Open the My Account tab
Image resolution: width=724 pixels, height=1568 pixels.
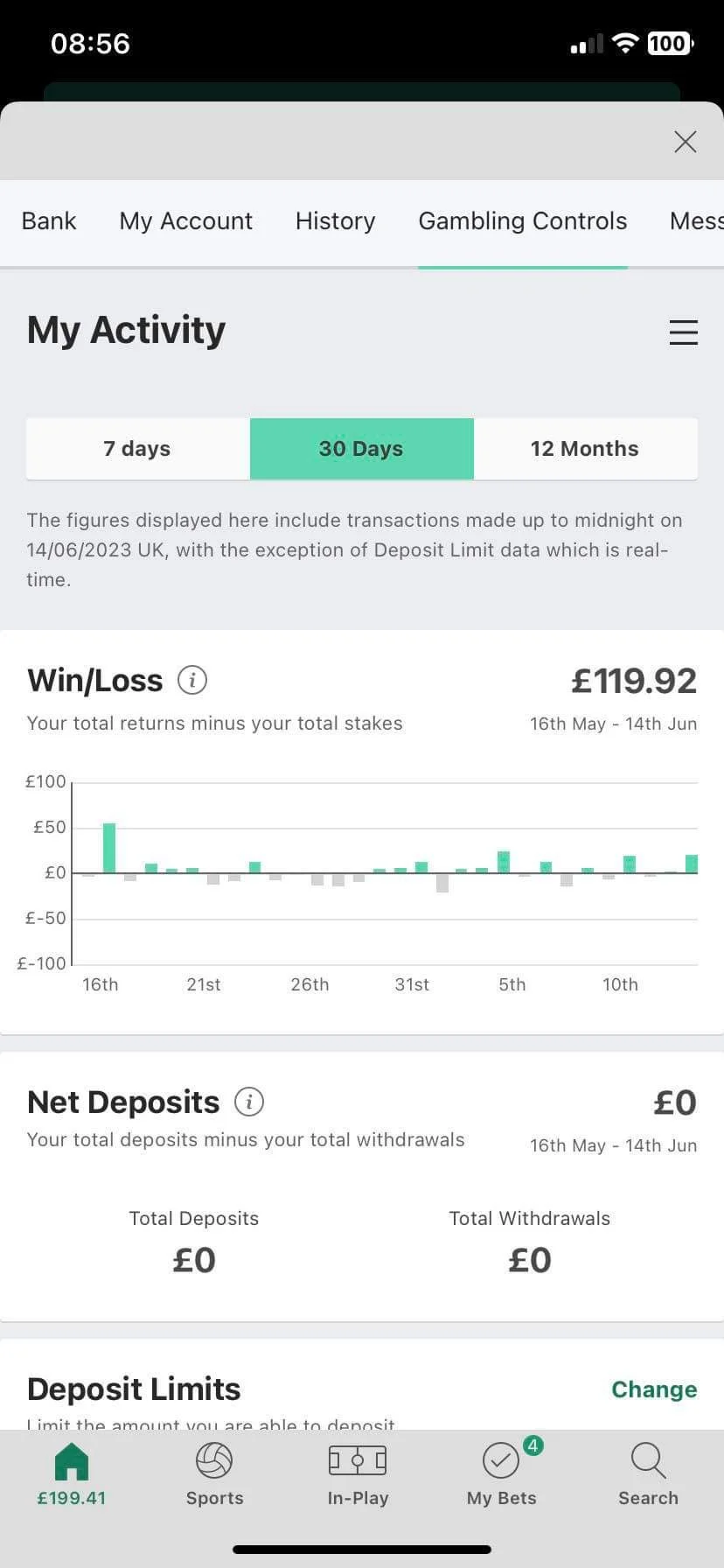tap(185, 221)
